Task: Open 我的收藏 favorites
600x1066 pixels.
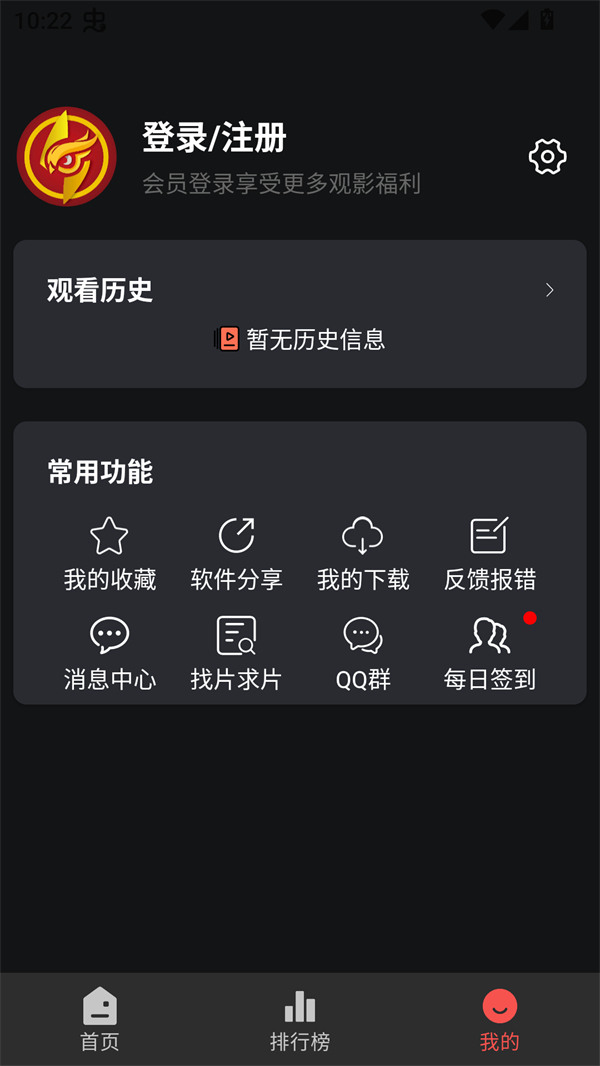Action: pyautogui.click(x=110, y=554)
